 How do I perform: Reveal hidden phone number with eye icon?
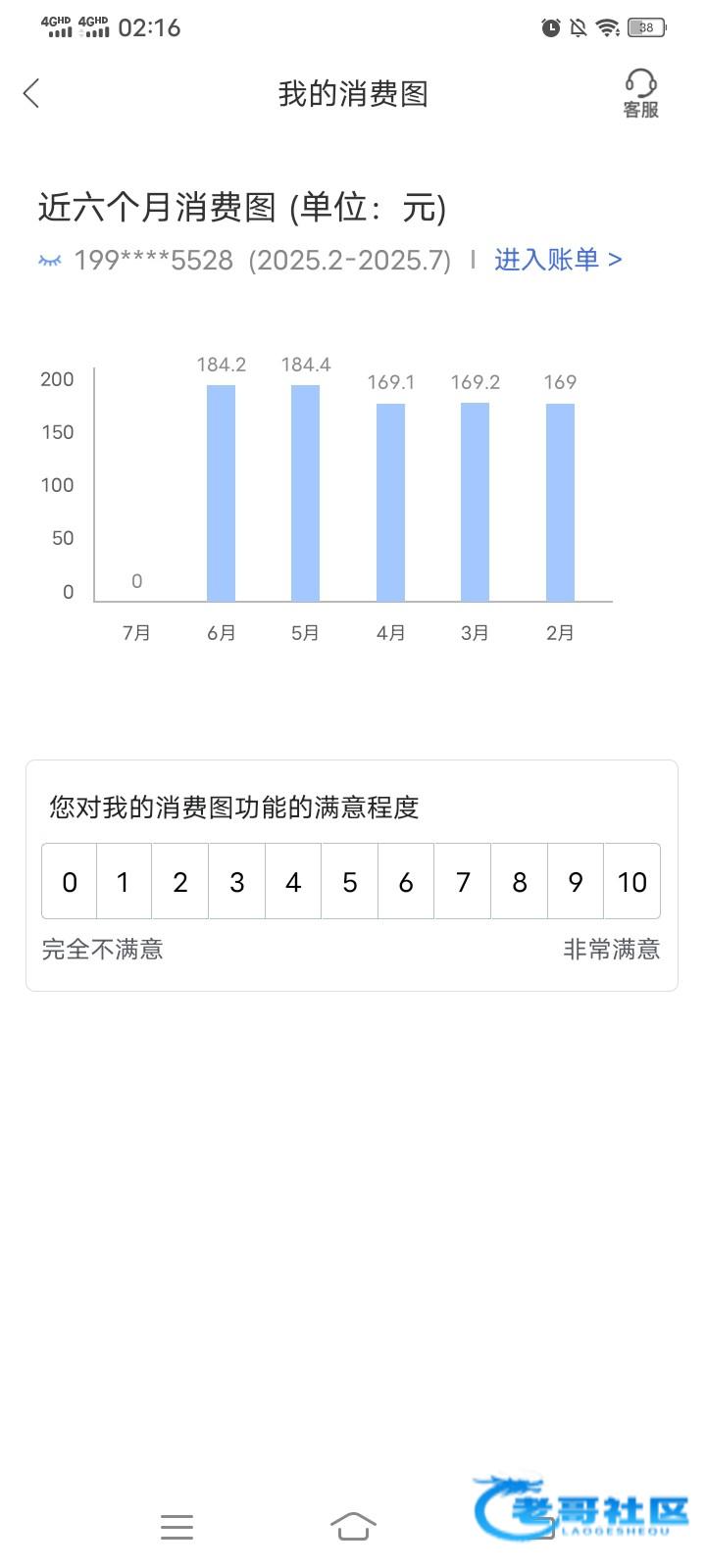click(x=50, y=260)
